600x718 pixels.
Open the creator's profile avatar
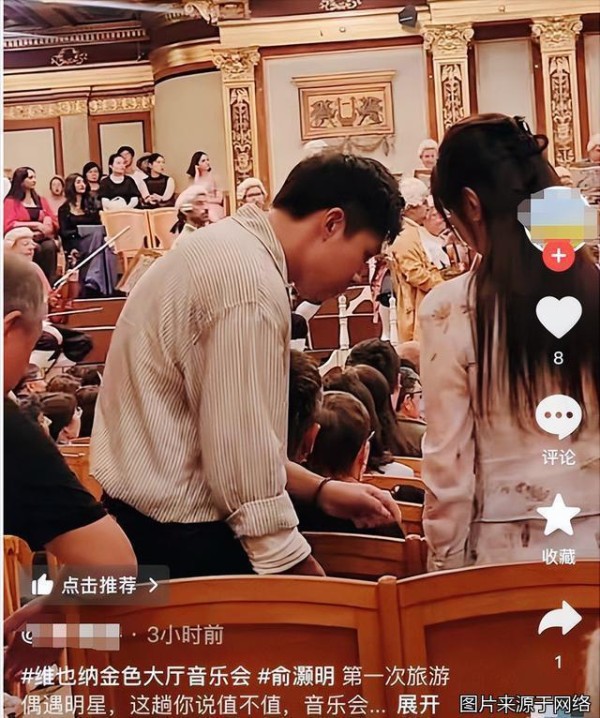558,215
